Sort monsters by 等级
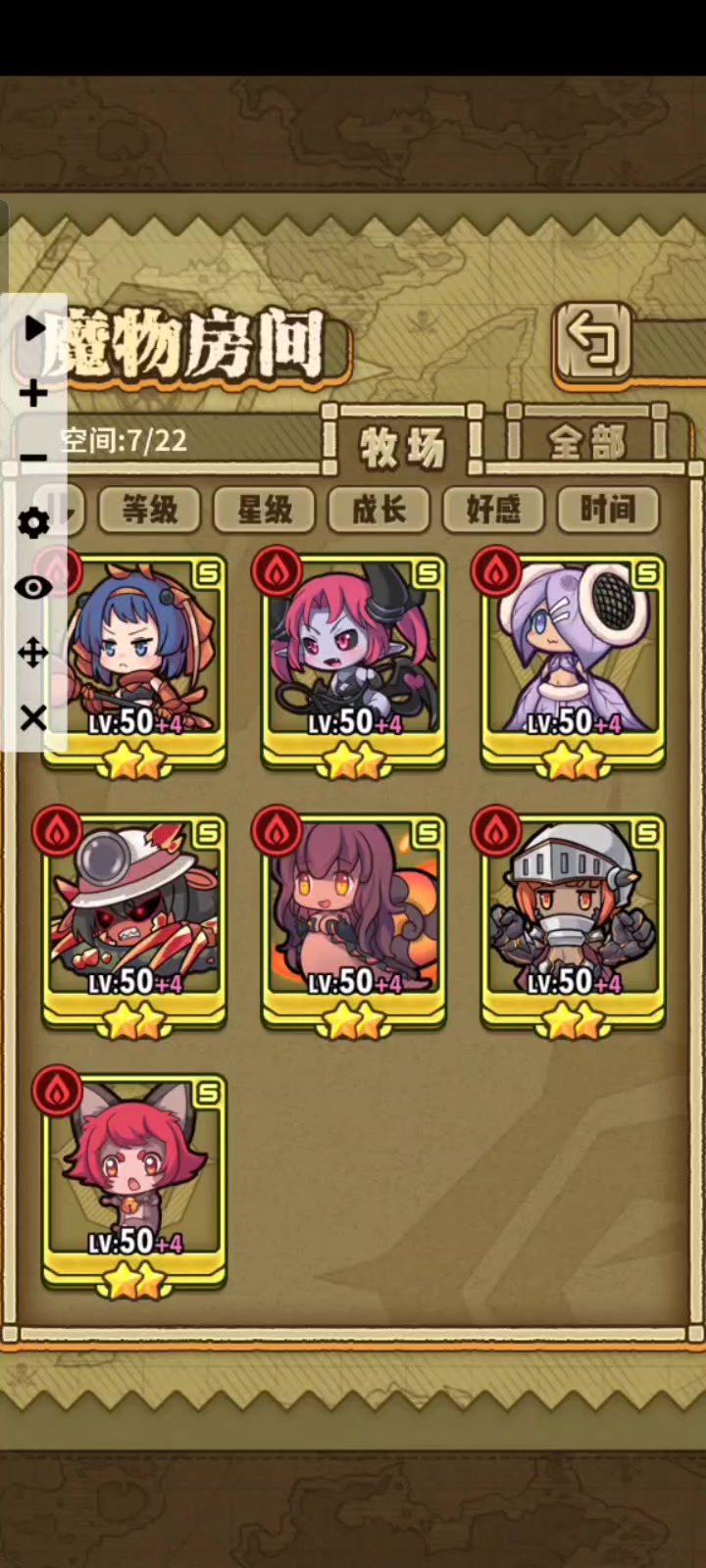 point(149,509)
